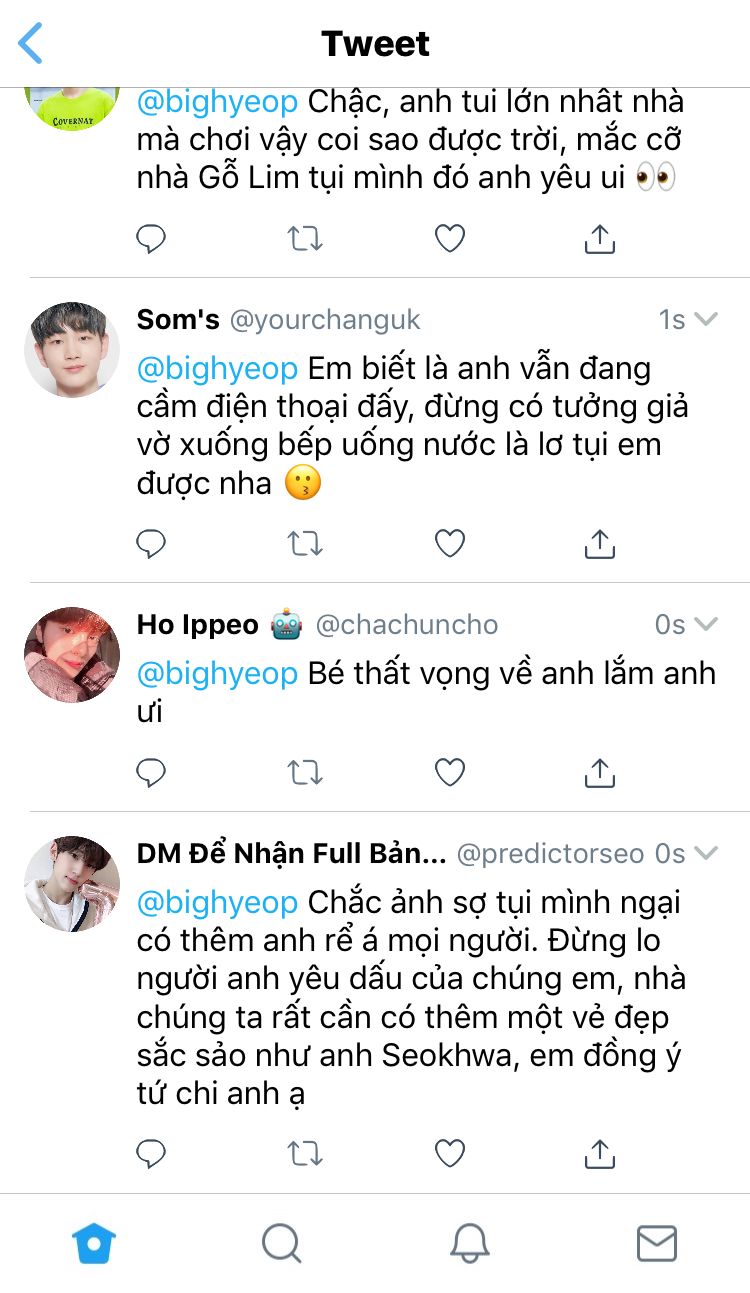750x1293 pixels.
Task: Share Ho Ippeo's tweet
Action: coord(599,772)
